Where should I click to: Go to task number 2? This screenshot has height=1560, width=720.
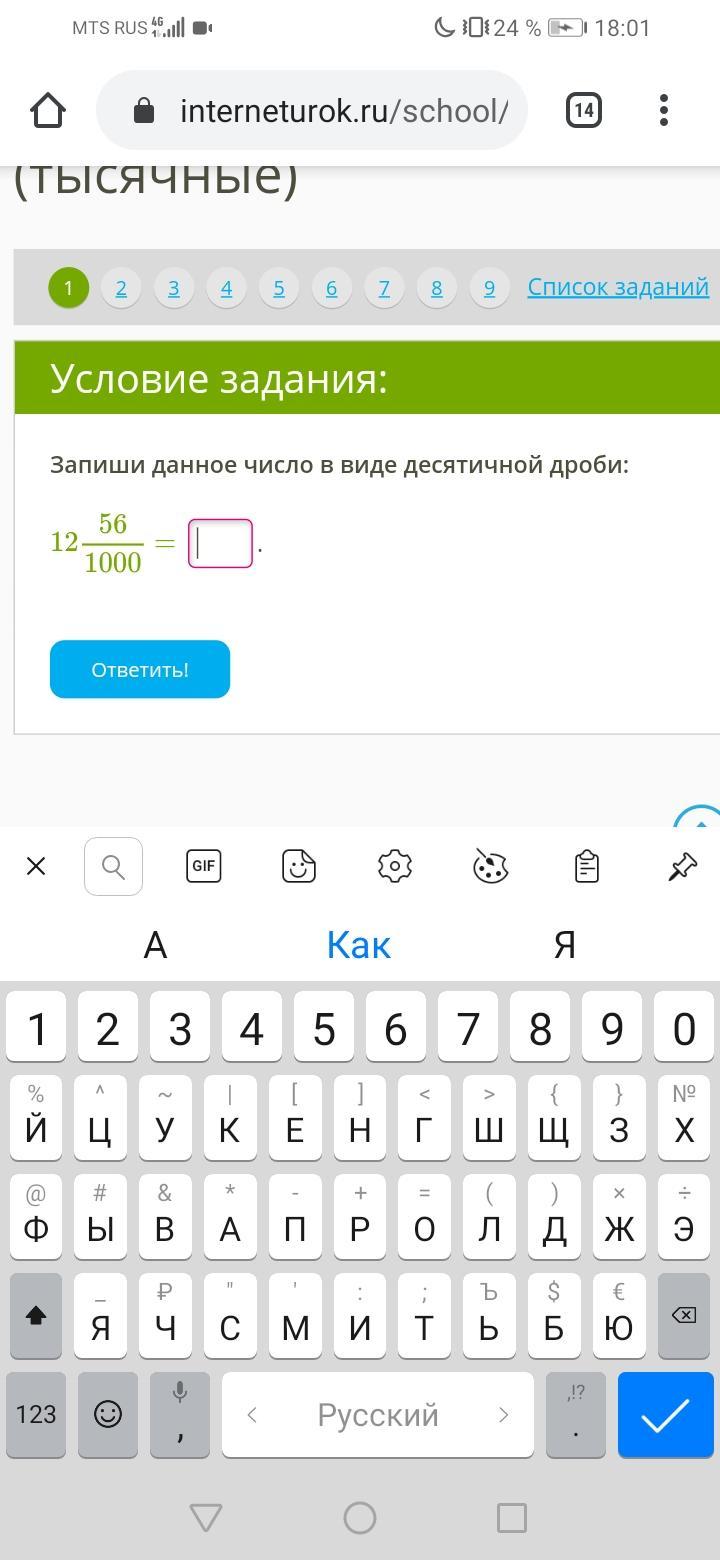pos(121,288)
